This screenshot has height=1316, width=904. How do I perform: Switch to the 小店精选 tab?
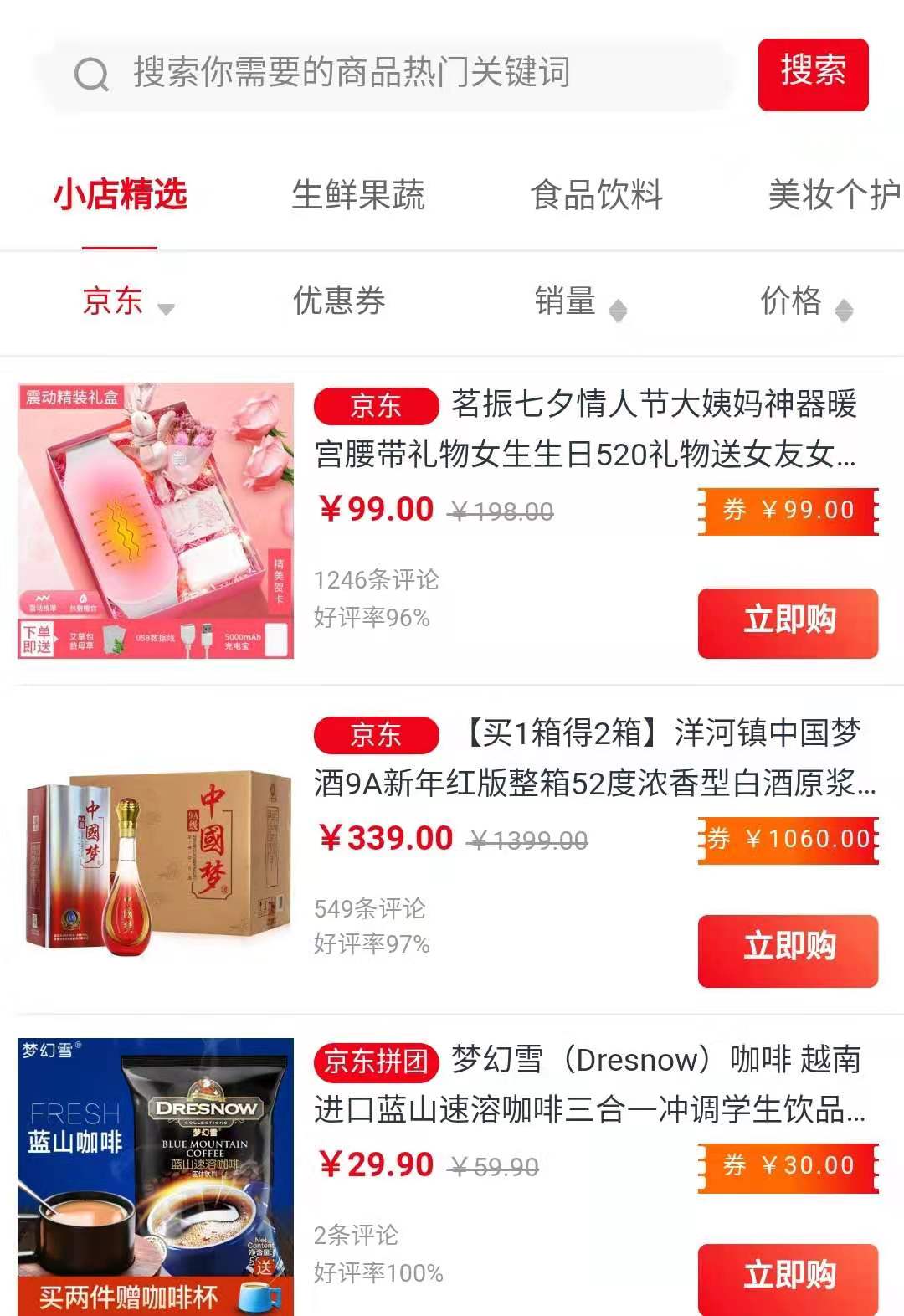(x=120, y=195)
